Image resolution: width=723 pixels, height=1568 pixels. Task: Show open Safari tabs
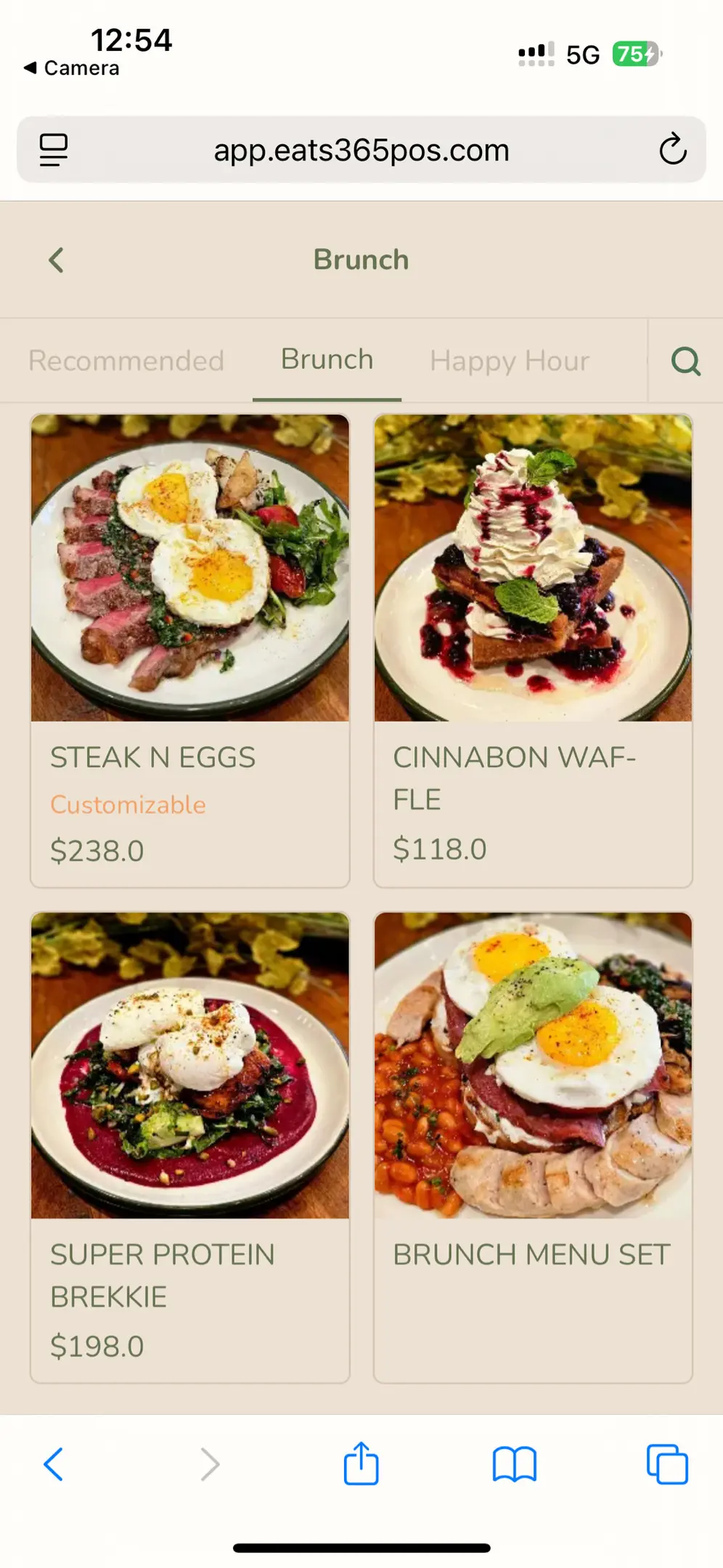[667, 1464]
